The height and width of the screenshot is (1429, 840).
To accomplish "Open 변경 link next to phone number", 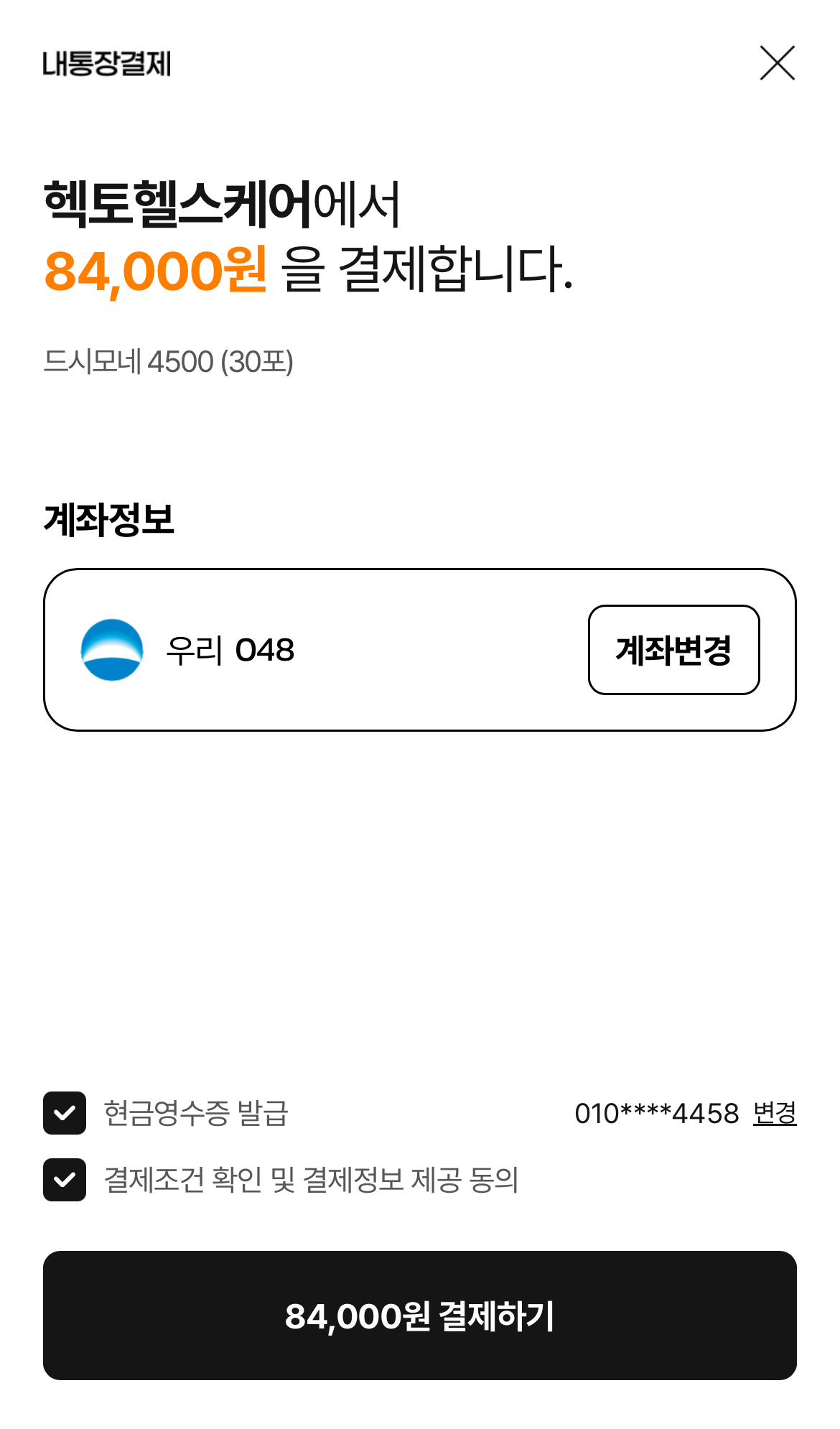I will (774, 1113).
